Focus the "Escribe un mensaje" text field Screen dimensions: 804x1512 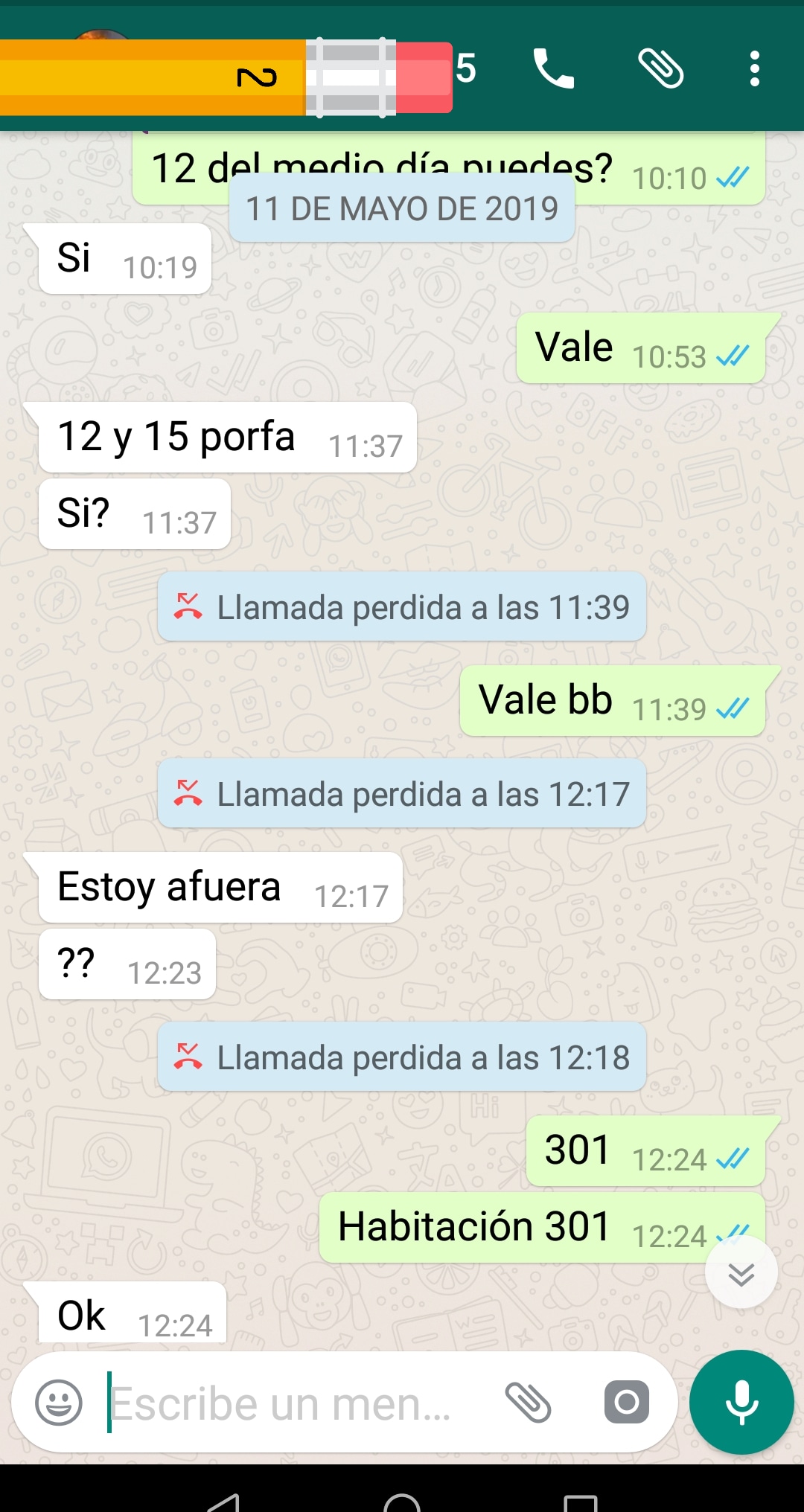coord(290,1404)
